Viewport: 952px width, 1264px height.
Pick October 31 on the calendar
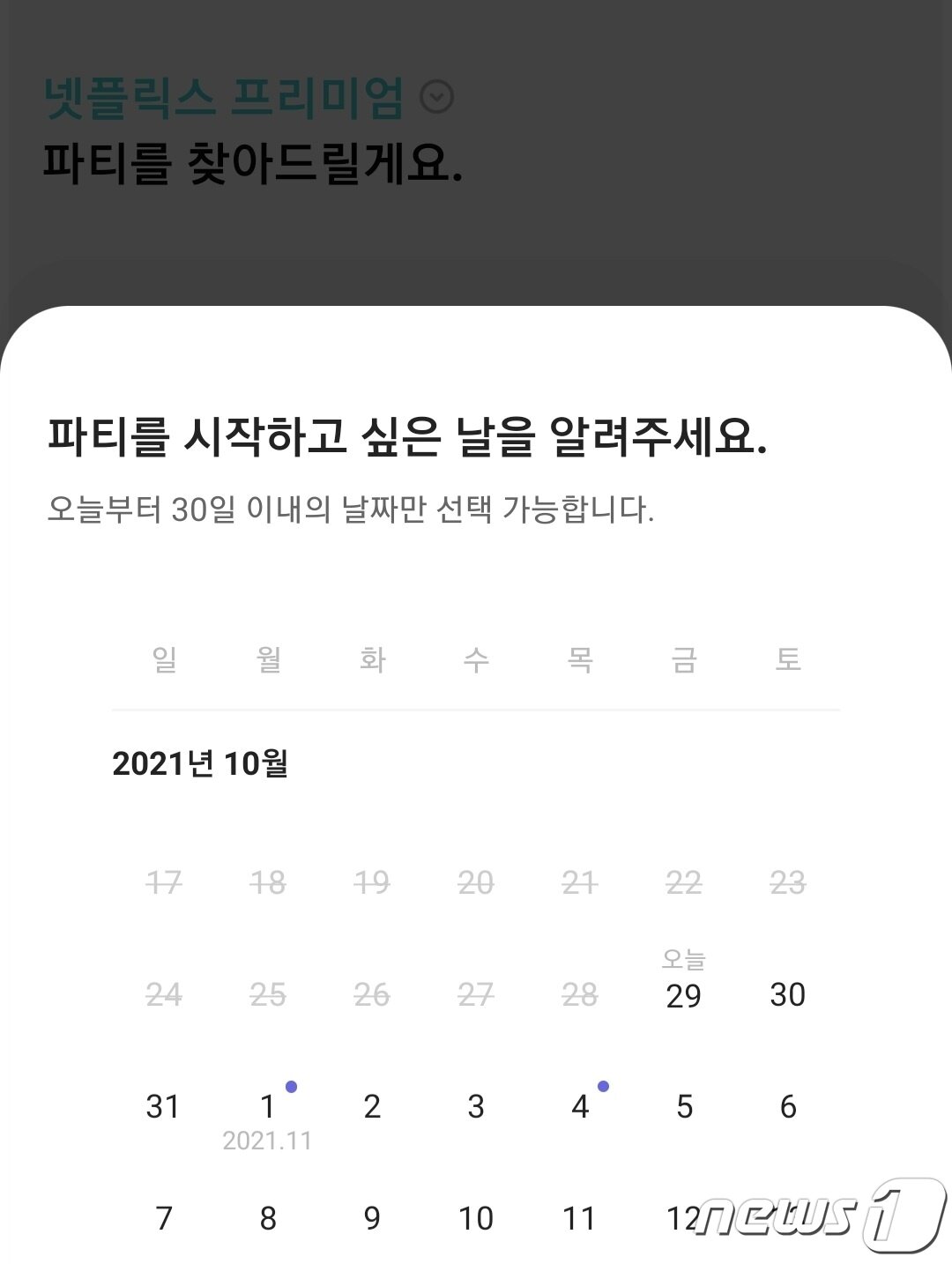coord(163,1107)
